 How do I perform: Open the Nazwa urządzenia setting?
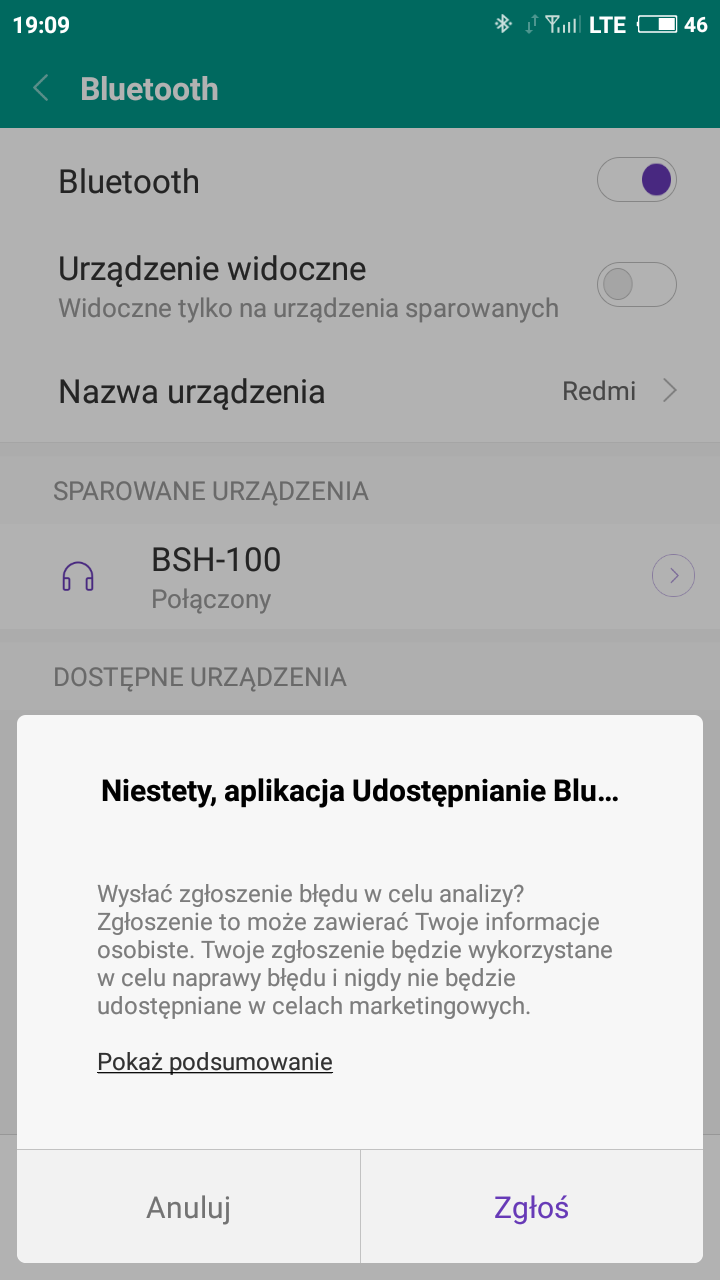360,391
